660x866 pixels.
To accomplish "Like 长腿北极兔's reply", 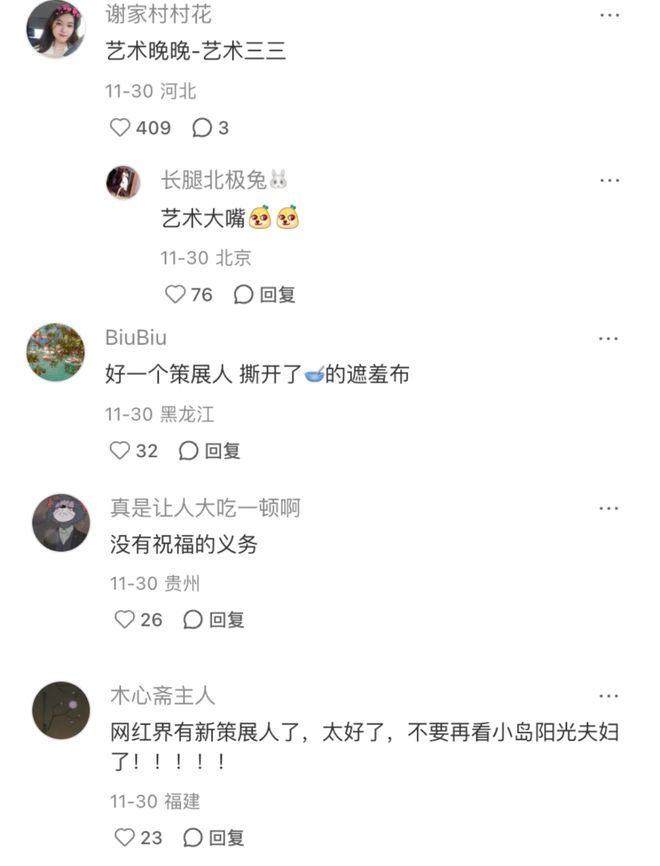I will coord(176,294).
